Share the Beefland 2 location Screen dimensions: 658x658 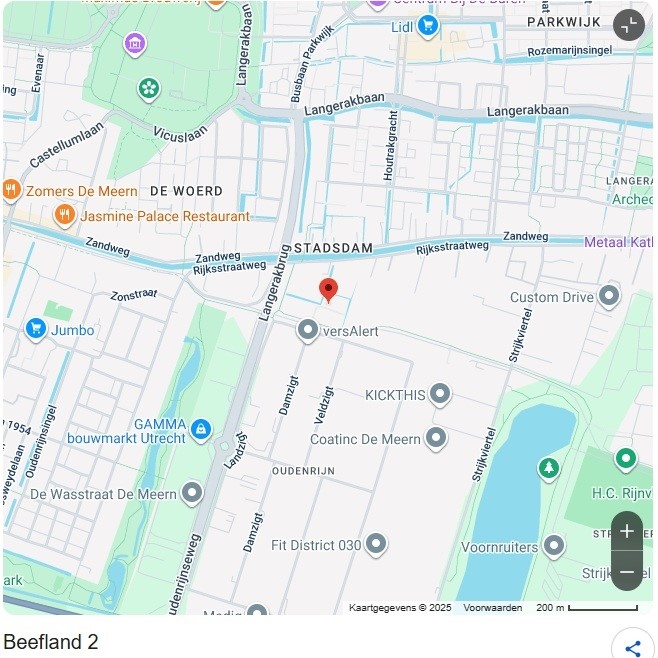click(x=632, y=647)
